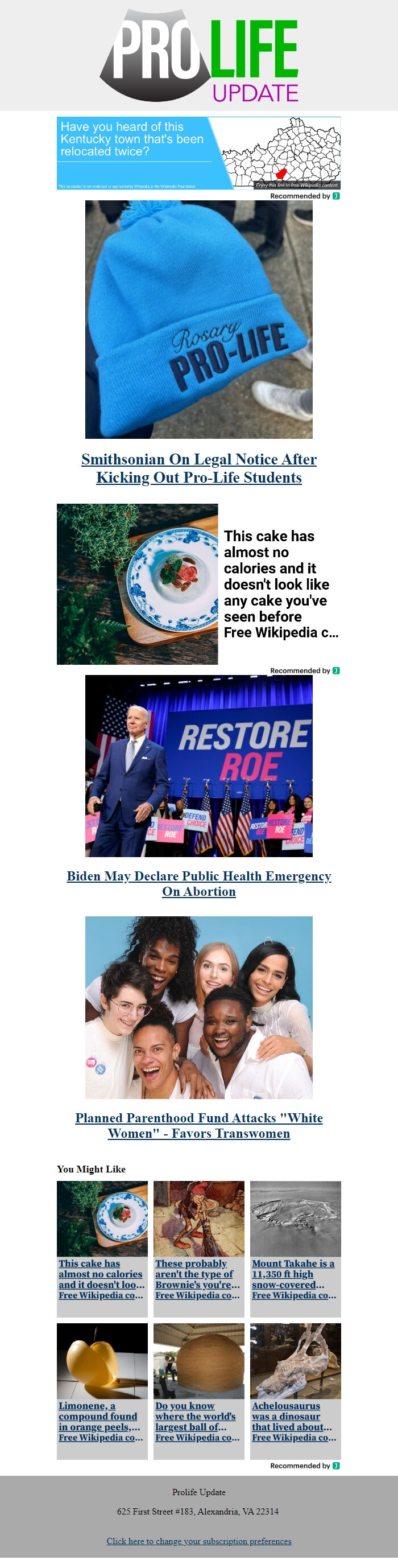Change your subscription preferences
Viewport: 398px width, 1568px height.
pyautogui.click(x=198, y=1541)
